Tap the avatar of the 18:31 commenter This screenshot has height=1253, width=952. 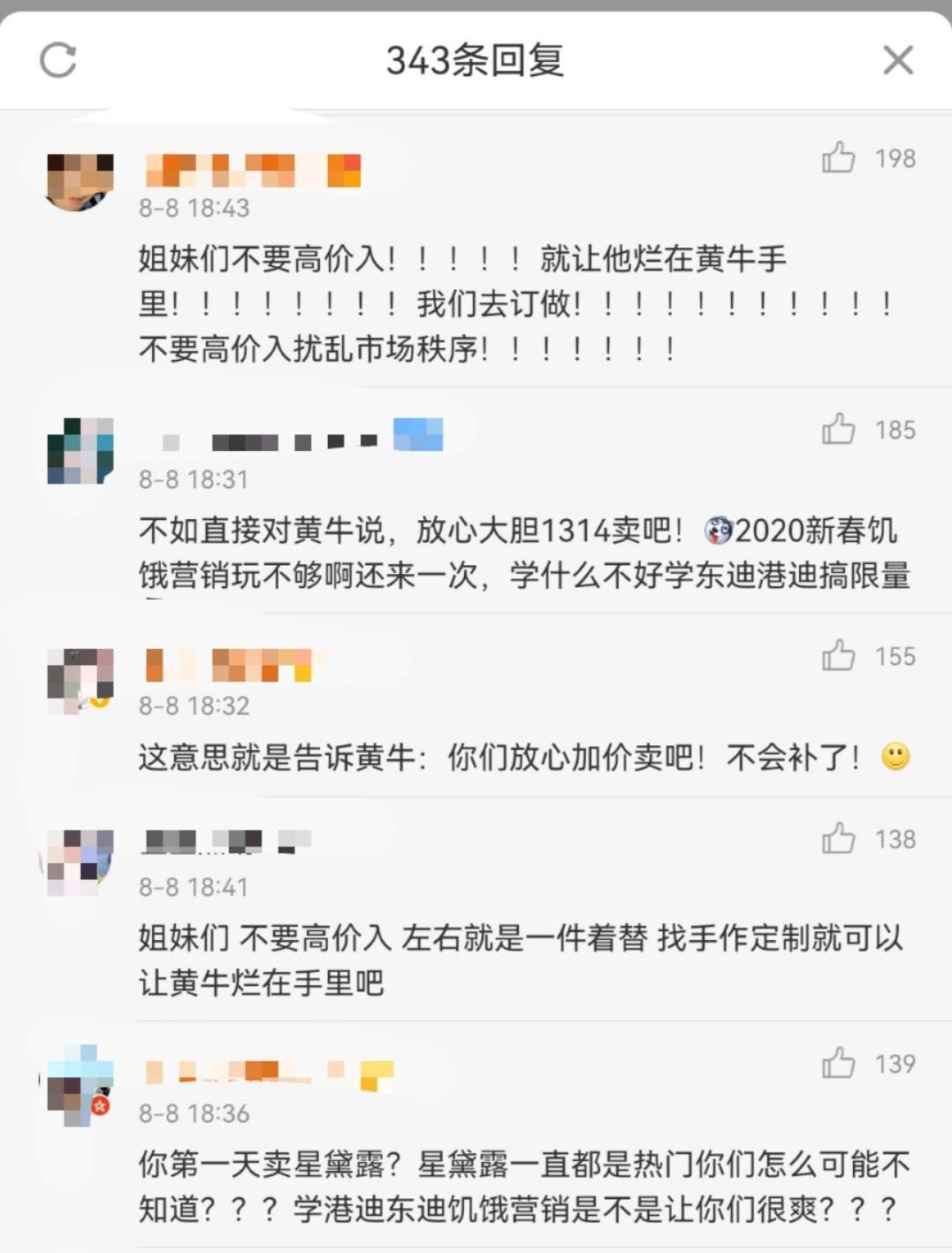pos(80,451)
